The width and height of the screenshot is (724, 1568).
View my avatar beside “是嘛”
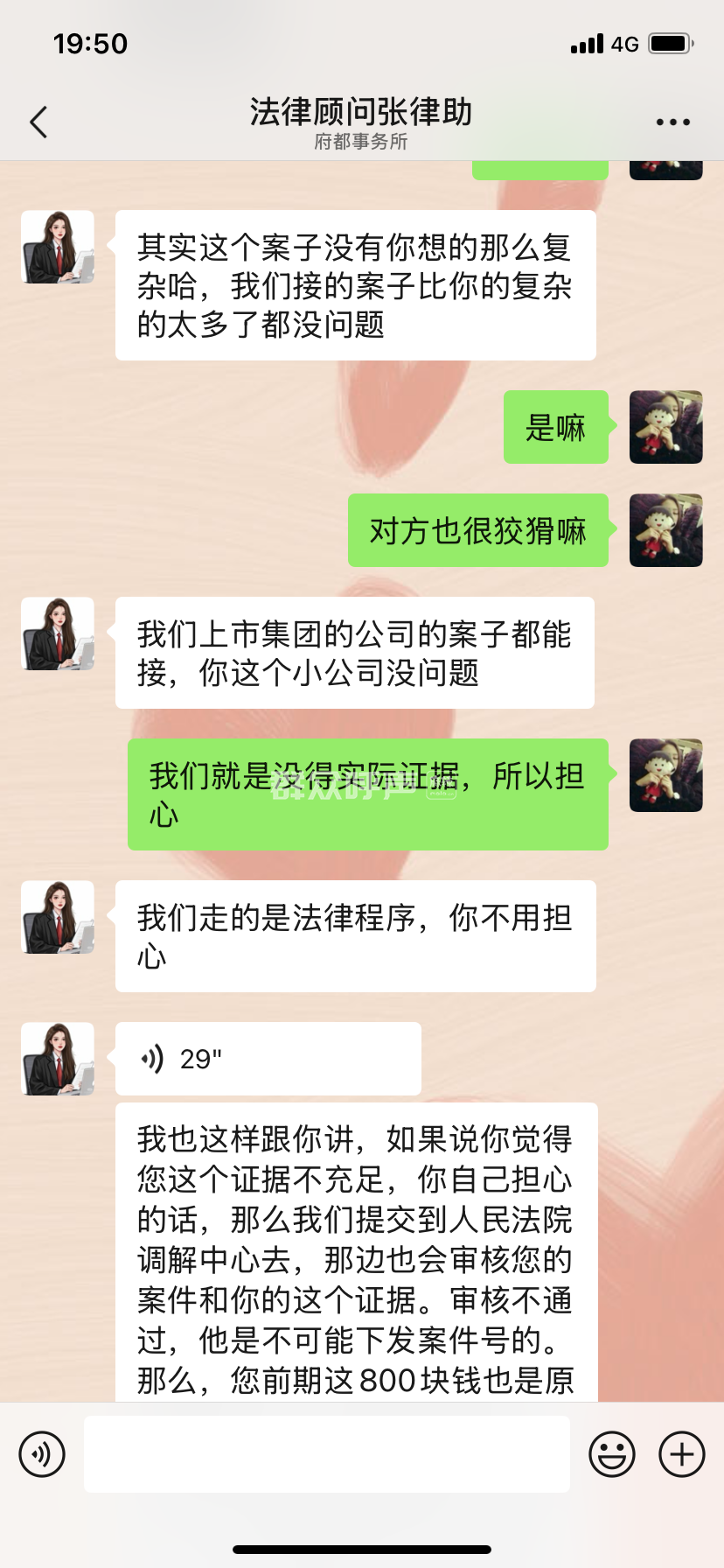tap(666, 427)
